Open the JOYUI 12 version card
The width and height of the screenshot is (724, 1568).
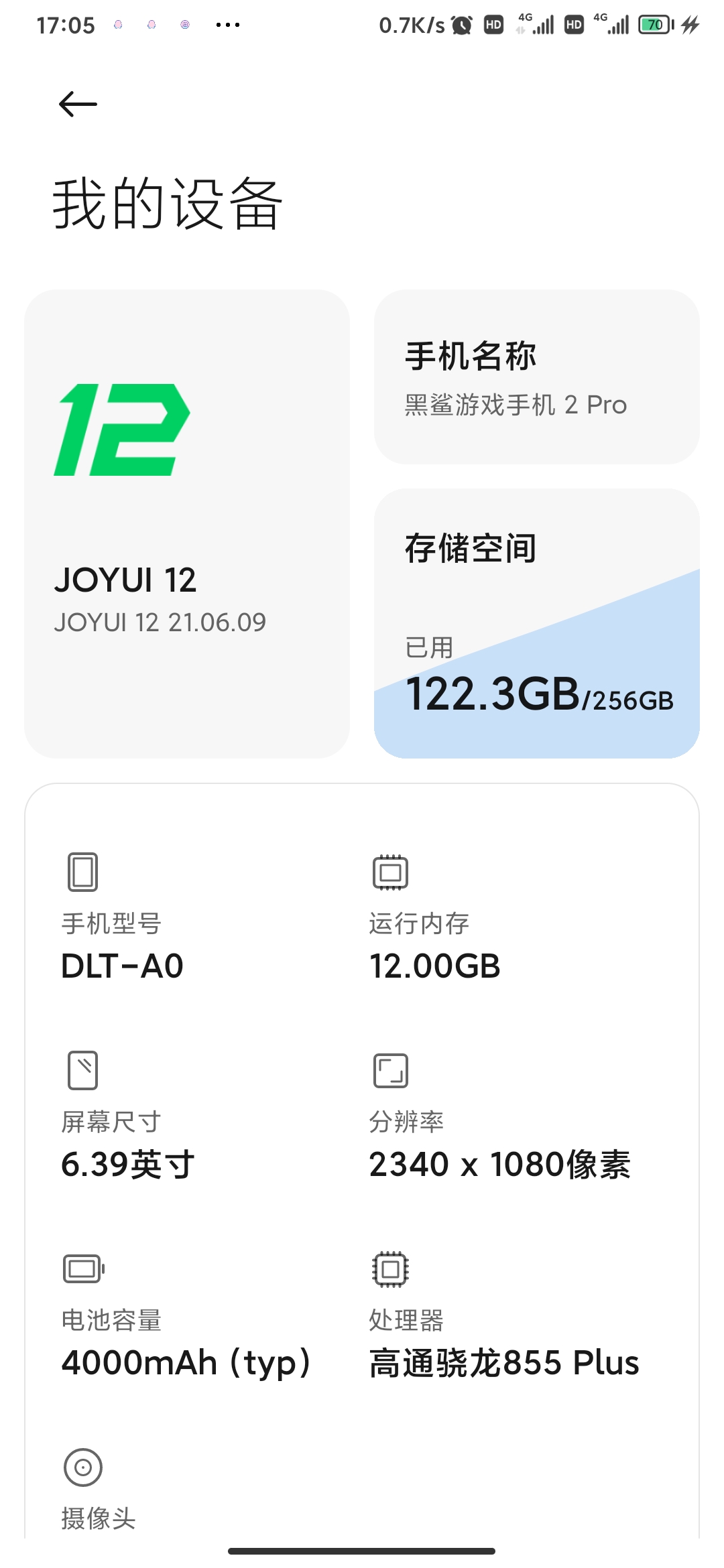coord(187,523)
